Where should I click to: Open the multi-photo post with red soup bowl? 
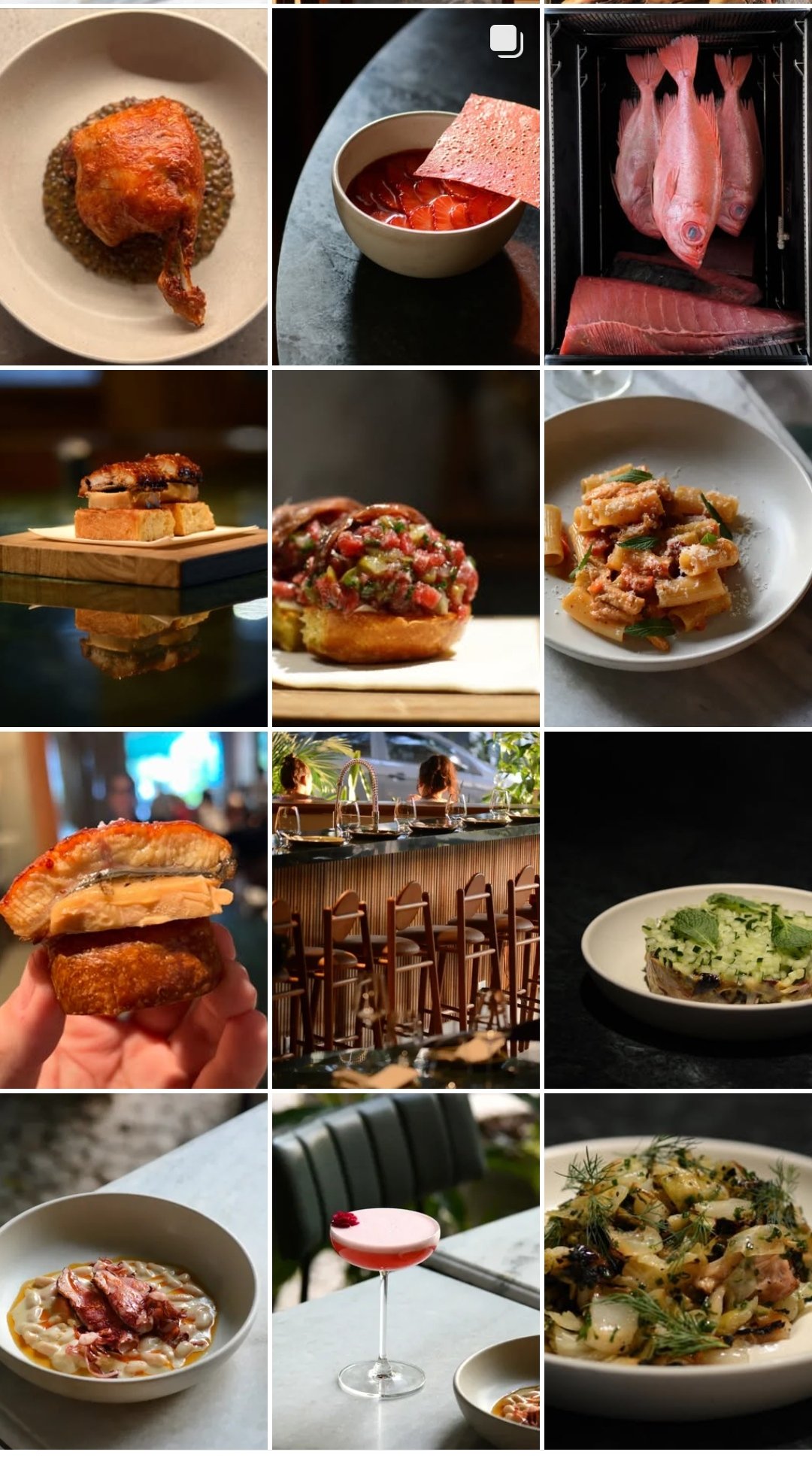(x=406, y=186)
